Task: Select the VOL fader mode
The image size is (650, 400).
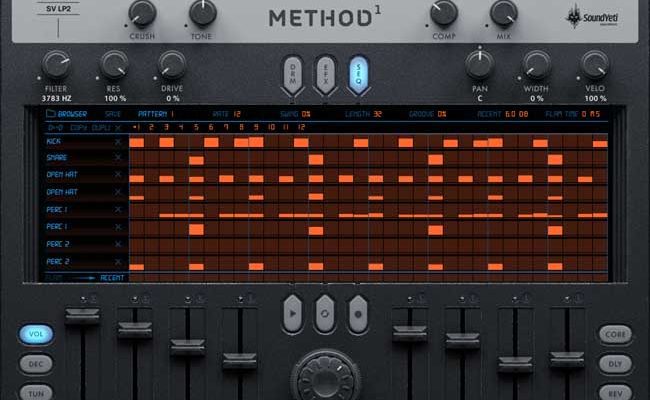Action: pyautogui.click(x=35, y=335)
